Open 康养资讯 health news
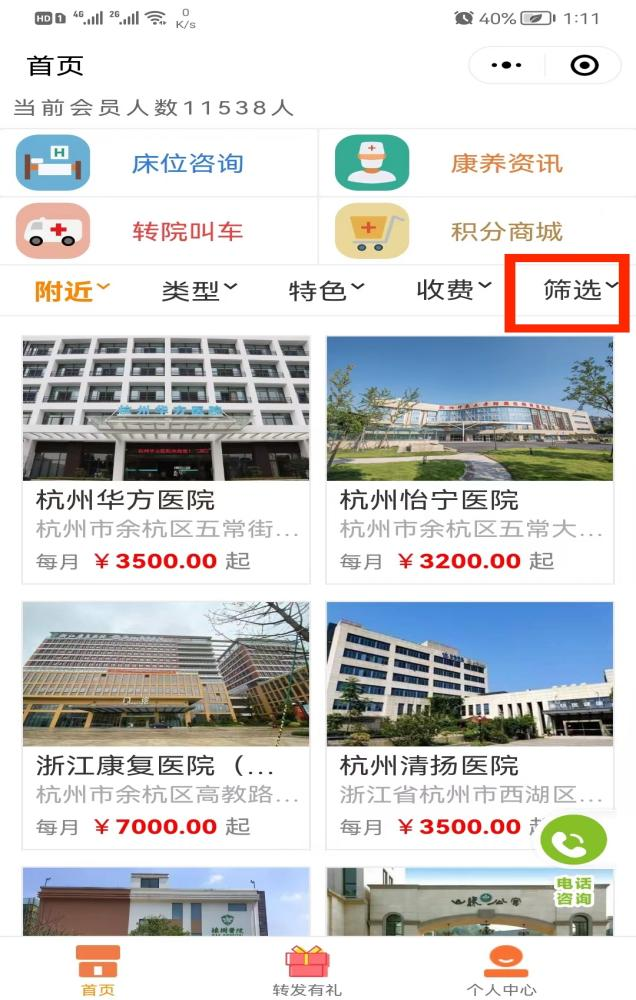This screenshot has height=1000, width=636. 478,163
